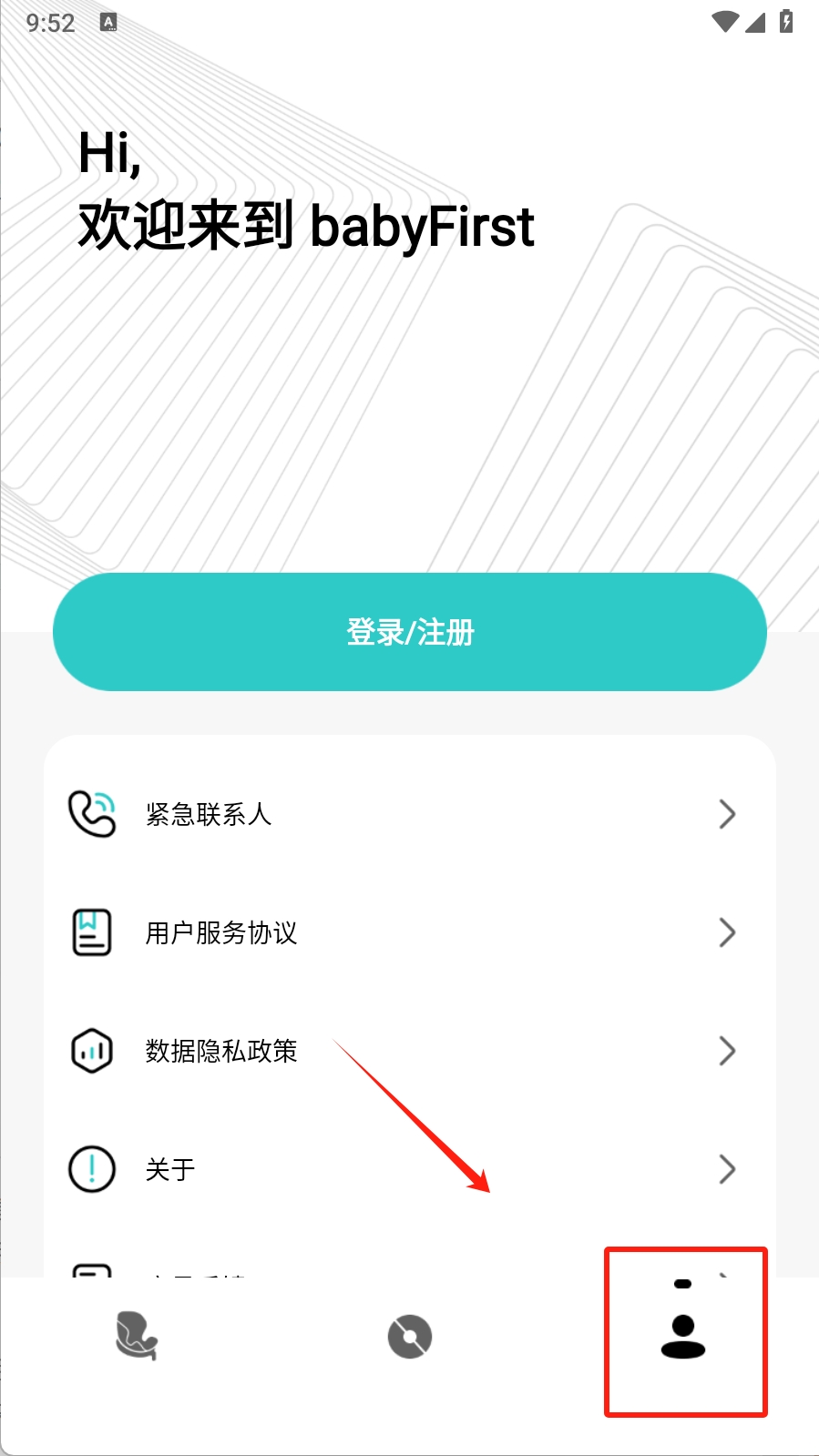This screenshot has height=1456, width=819.
Task: Select the profile person tab
Action: pyautogui.click(x=683, y=1335)
